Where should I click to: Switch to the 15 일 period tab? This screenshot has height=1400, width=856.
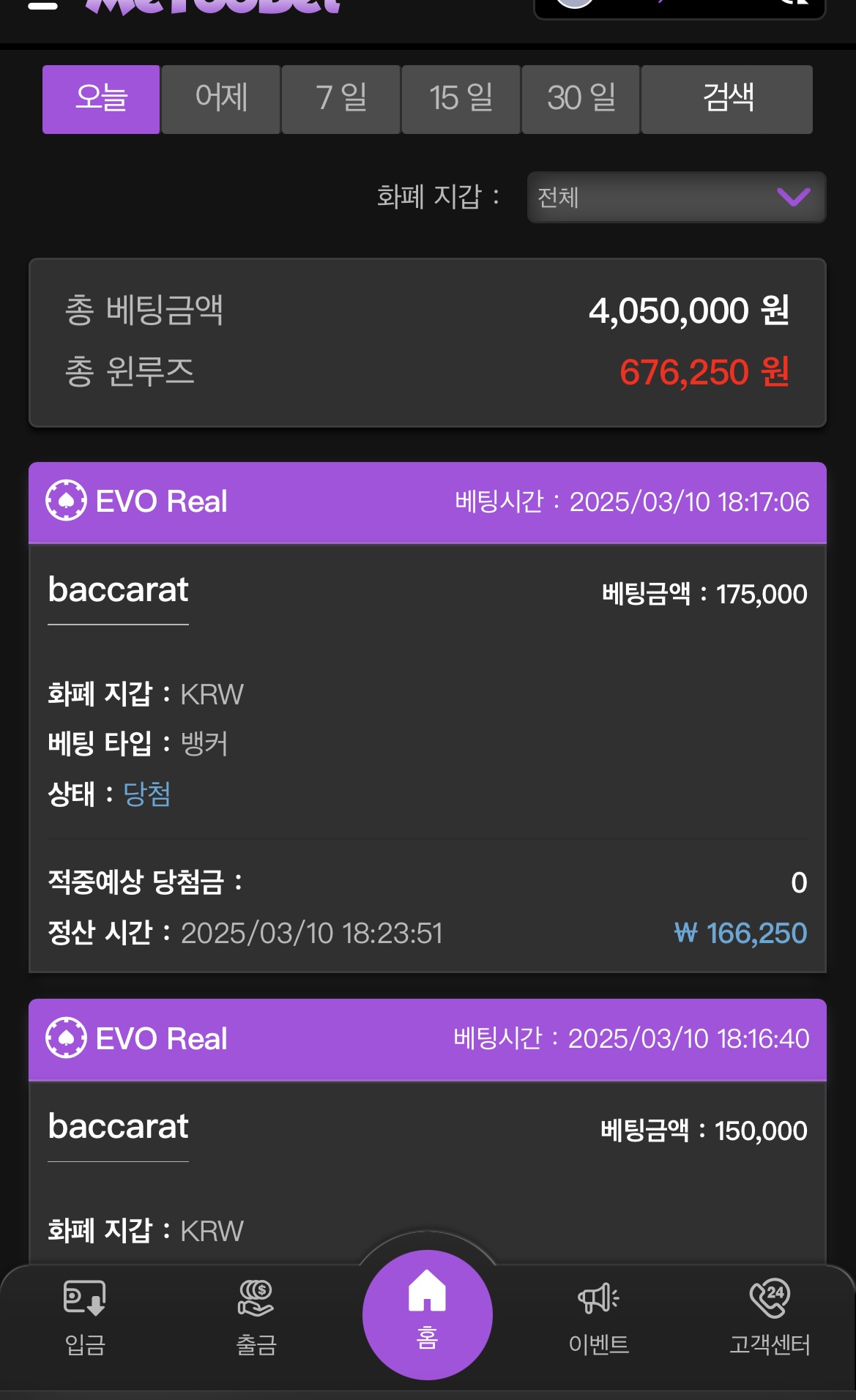click(461, 100)
